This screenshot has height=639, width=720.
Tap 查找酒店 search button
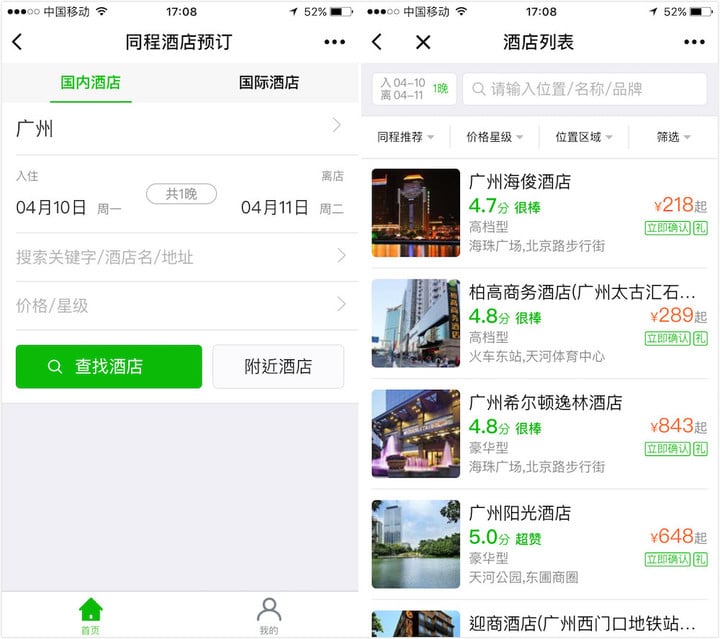tap(108, 366)
